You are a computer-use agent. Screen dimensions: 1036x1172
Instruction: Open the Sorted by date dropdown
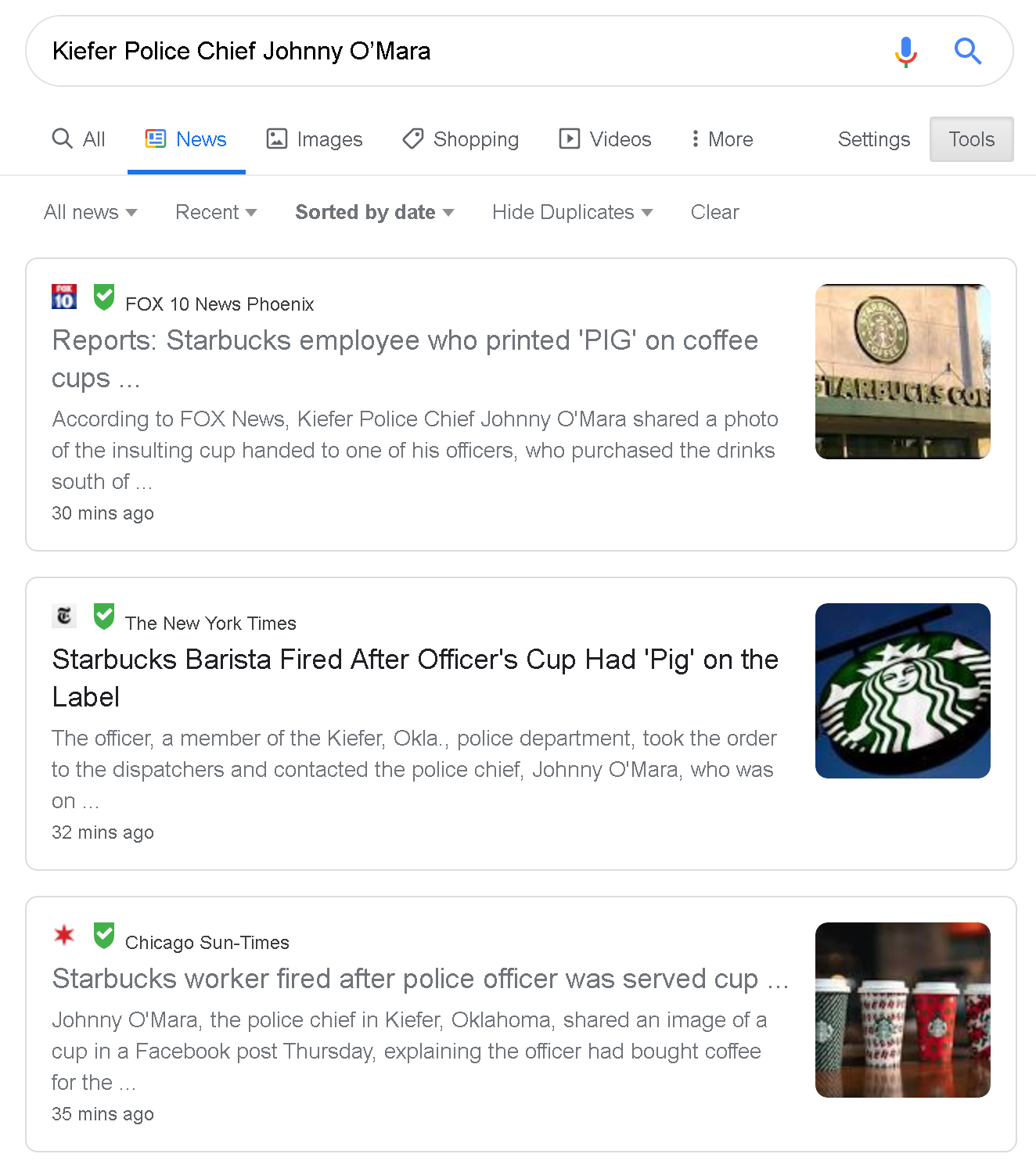point(374,212)
